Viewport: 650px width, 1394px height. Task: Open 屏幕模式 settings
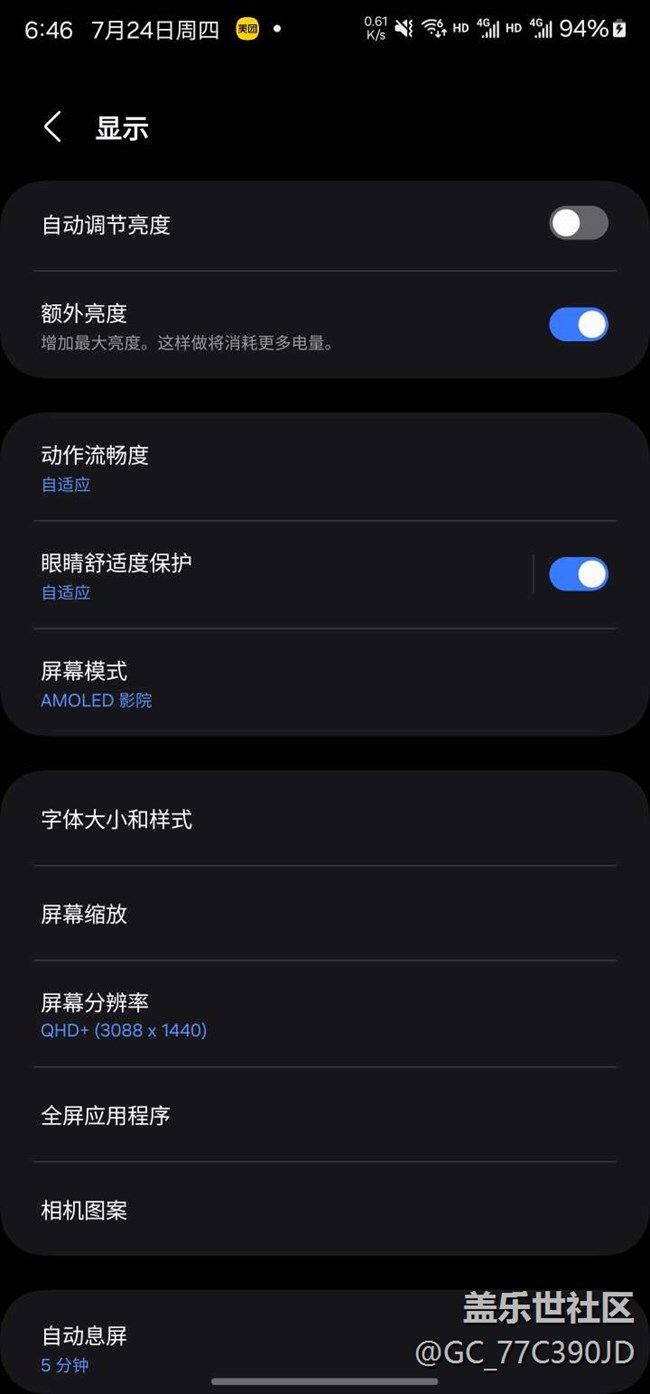pyautogui.click(x=325, y=683)
